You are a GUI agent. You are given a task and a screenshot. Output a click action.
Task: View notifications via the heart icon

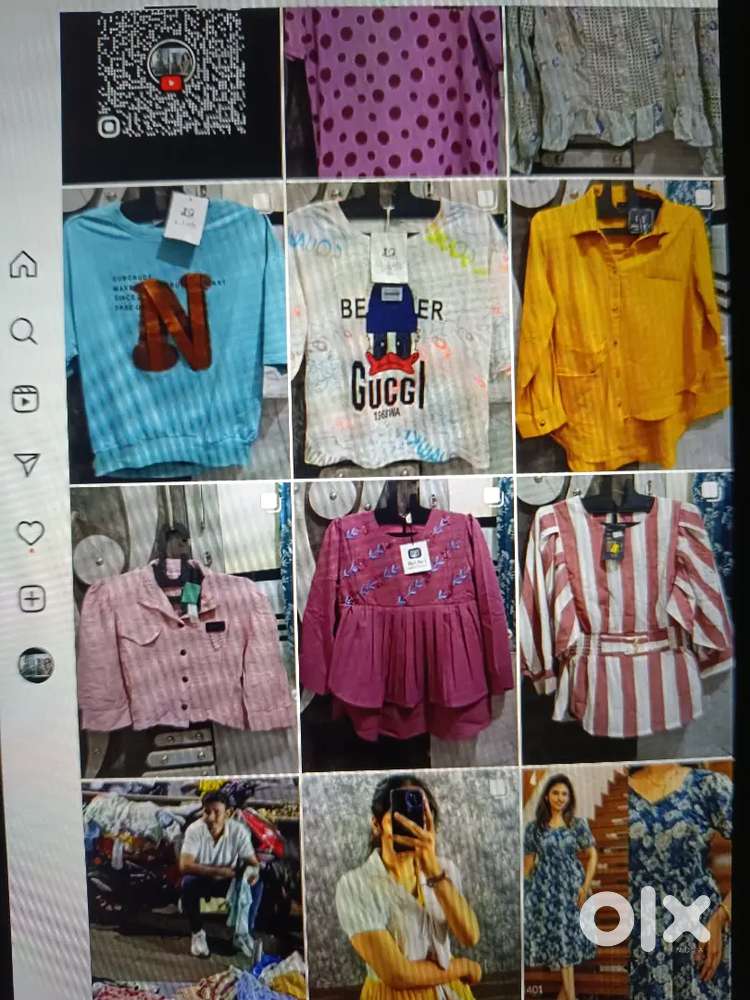pos(30,533)
